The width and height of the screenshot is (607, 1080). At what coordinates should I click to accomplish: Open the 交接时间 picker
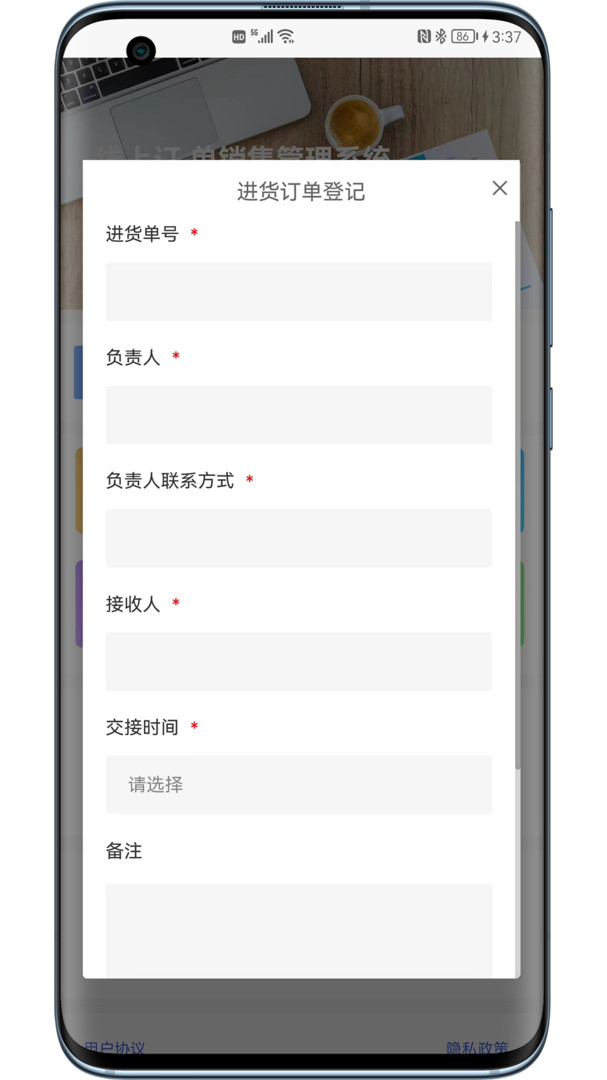click(298, 785)
